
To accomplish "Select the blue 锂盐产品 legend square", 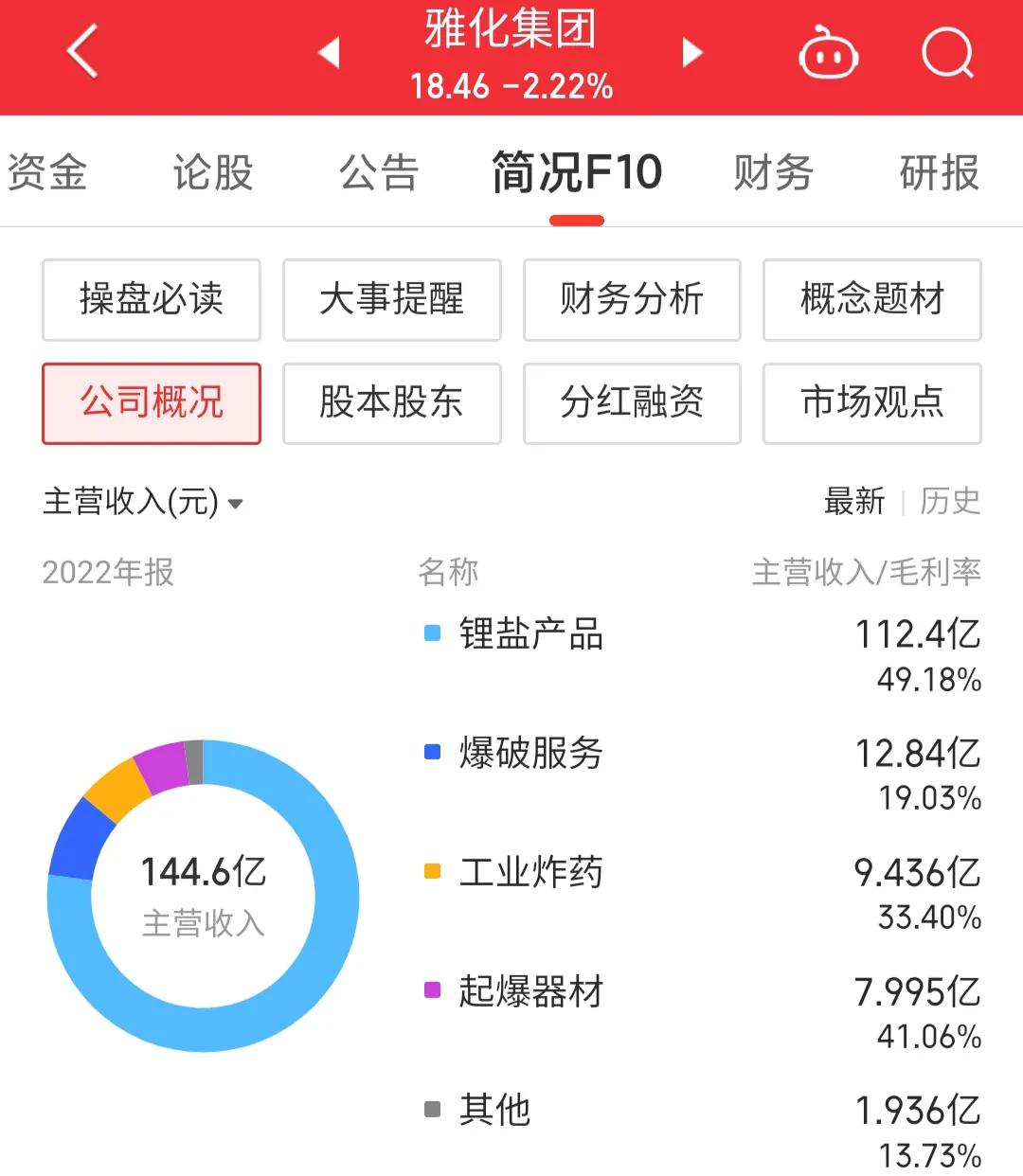I will [432, 633].
